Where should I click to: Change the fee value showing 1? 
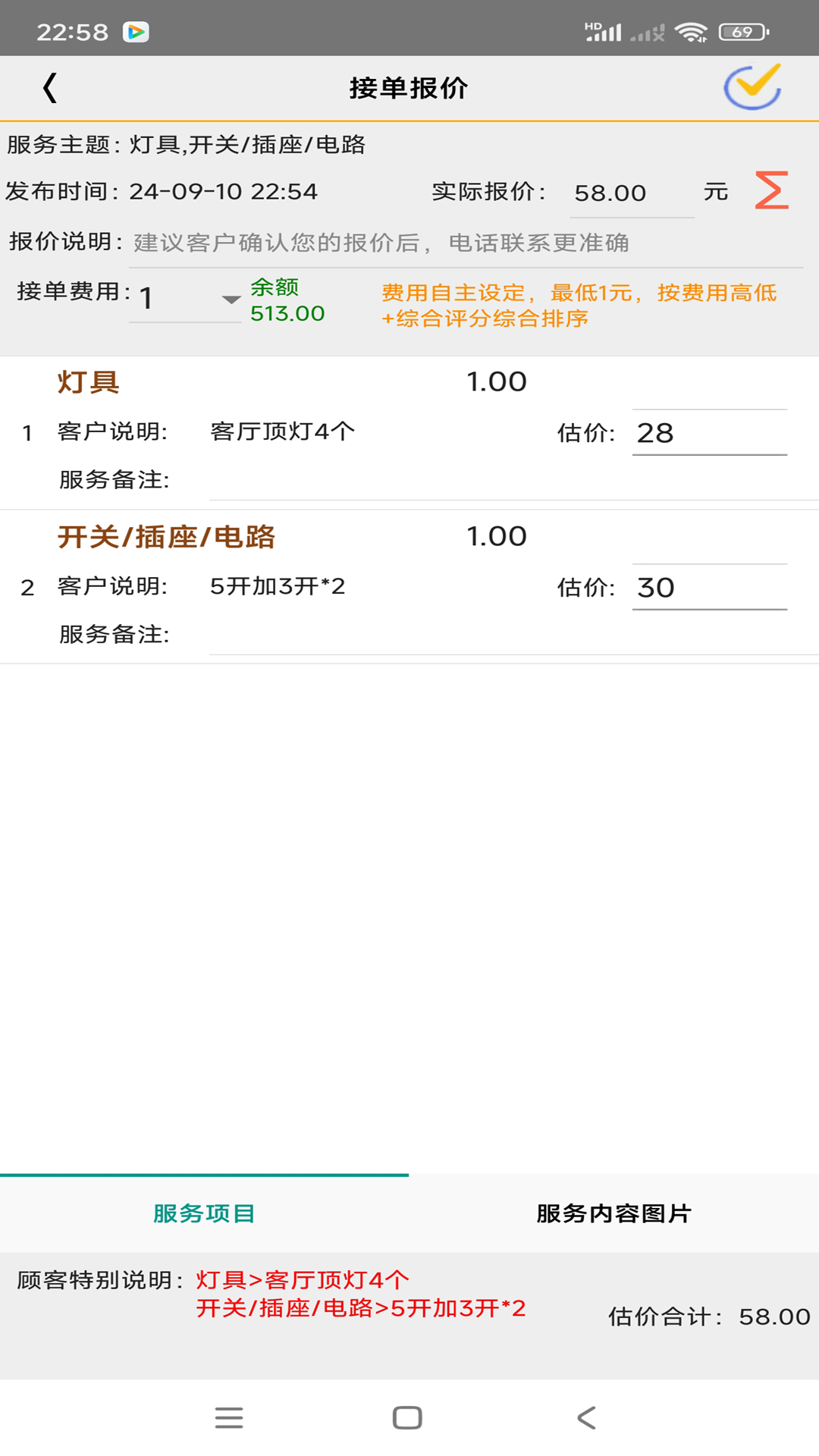(x=148, y=297)
